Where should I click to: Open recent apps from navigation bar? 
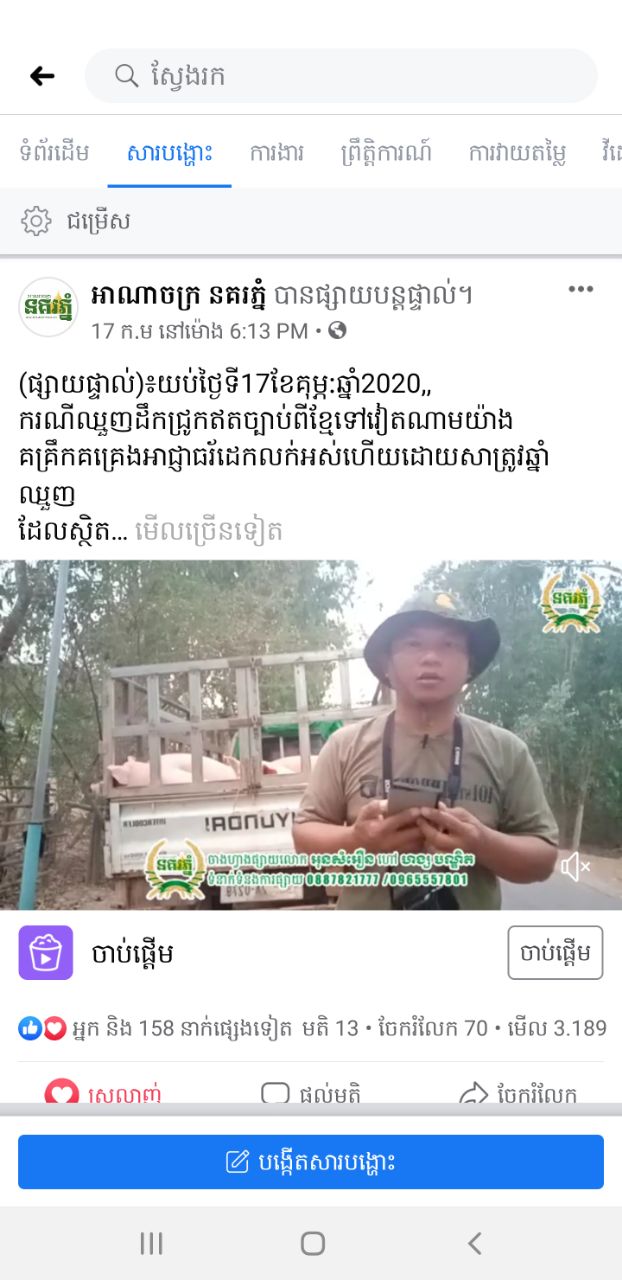151,1243
